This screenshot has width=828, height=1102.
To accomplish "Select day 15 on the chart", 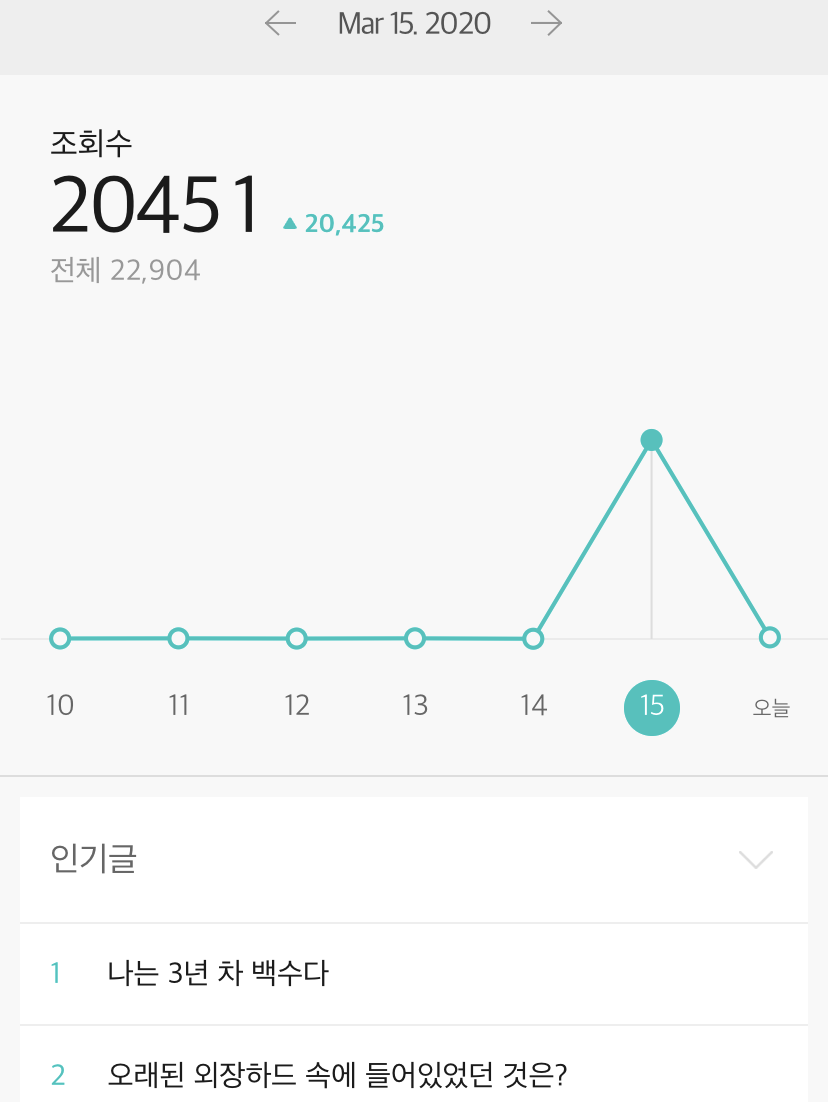I will [652, 706].
